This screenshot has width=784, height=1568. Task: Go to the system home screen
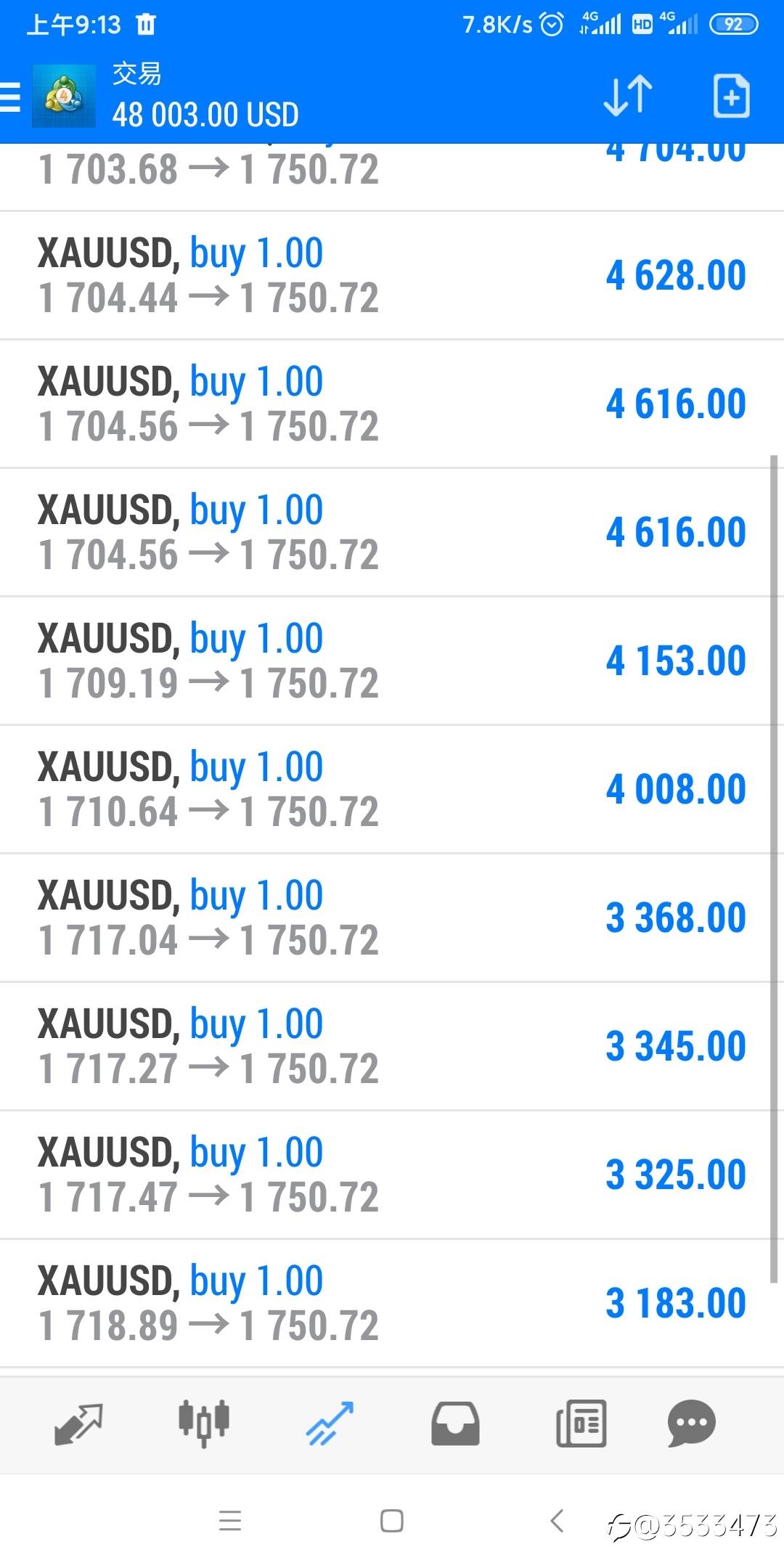click(392, 1520)
